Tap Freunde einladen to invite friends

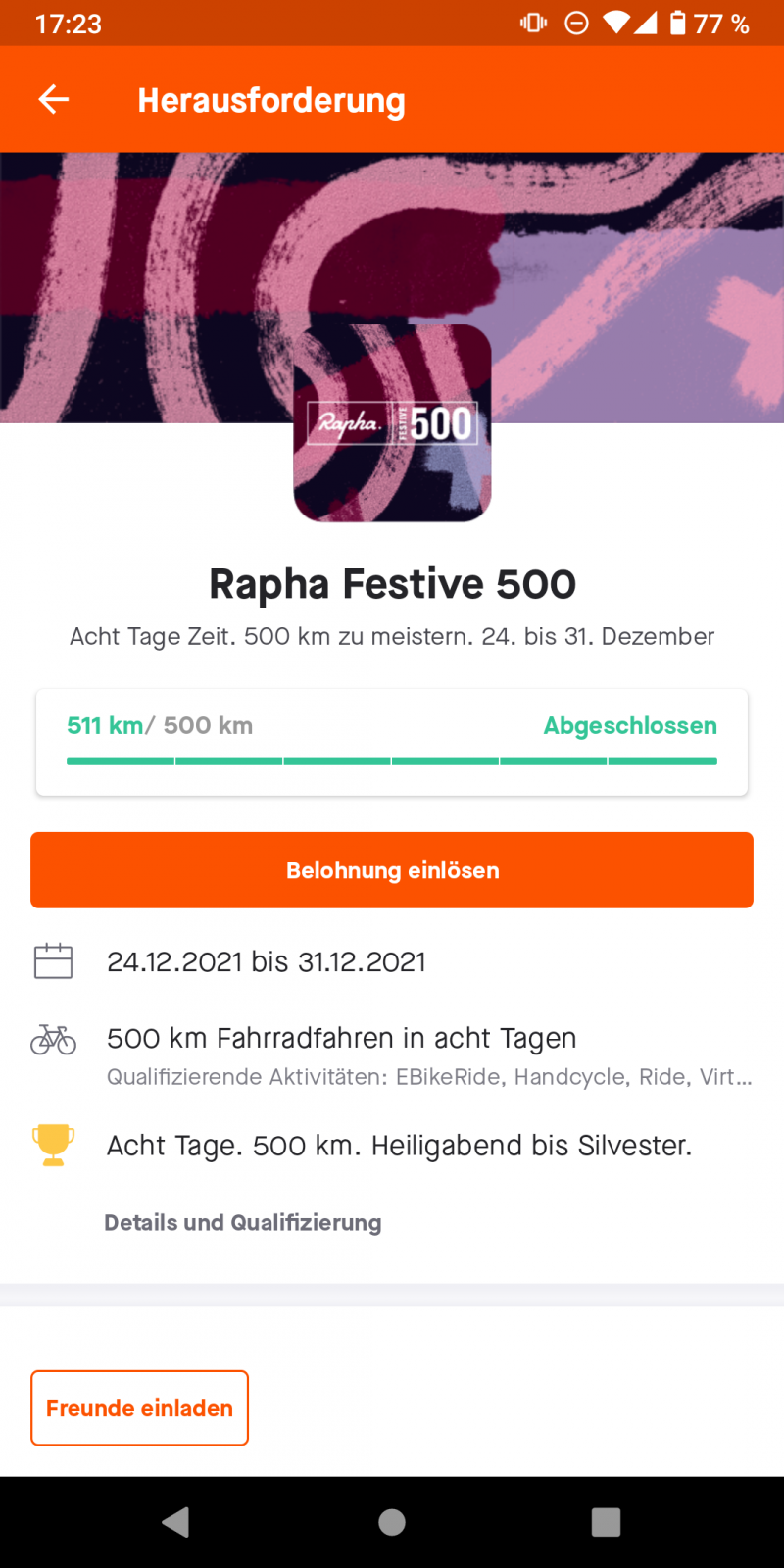click(139, 1407)
